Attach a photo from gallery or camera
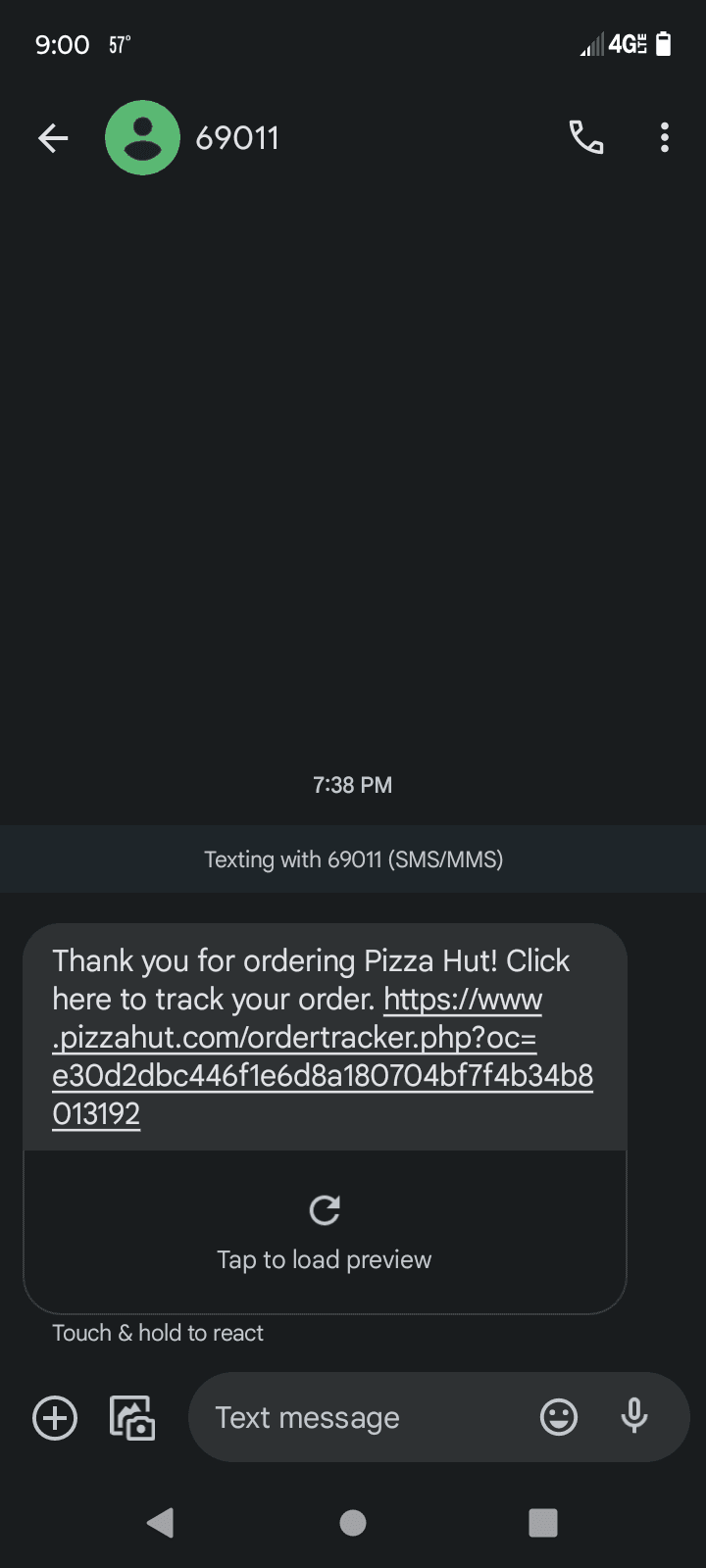706x1568 pixels. [x=132, y=1418]
